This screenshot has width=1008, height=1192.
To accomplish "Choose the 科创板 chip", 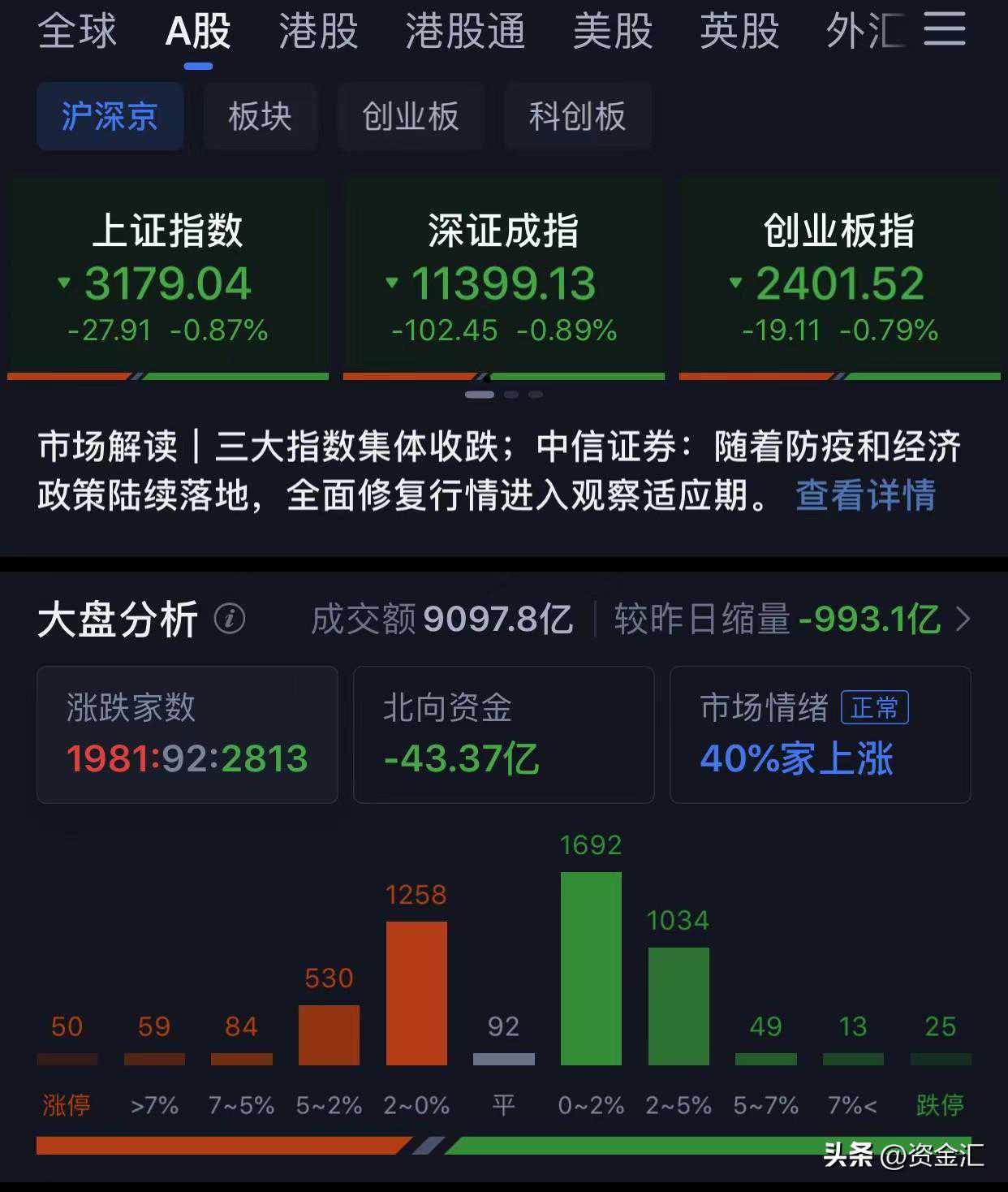I will tap(577, 116).
